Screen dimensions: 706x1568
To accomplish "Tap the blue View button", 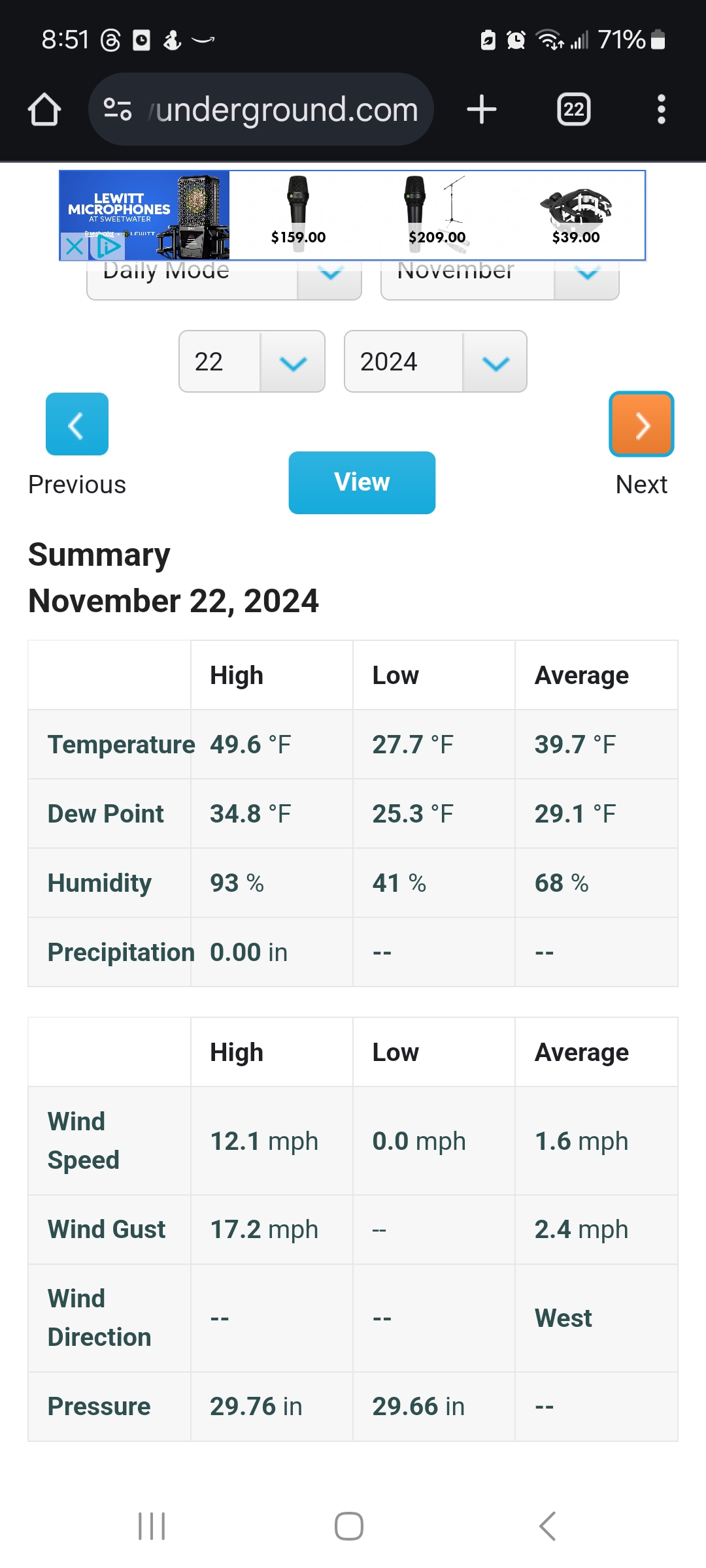I will (362, 483).
